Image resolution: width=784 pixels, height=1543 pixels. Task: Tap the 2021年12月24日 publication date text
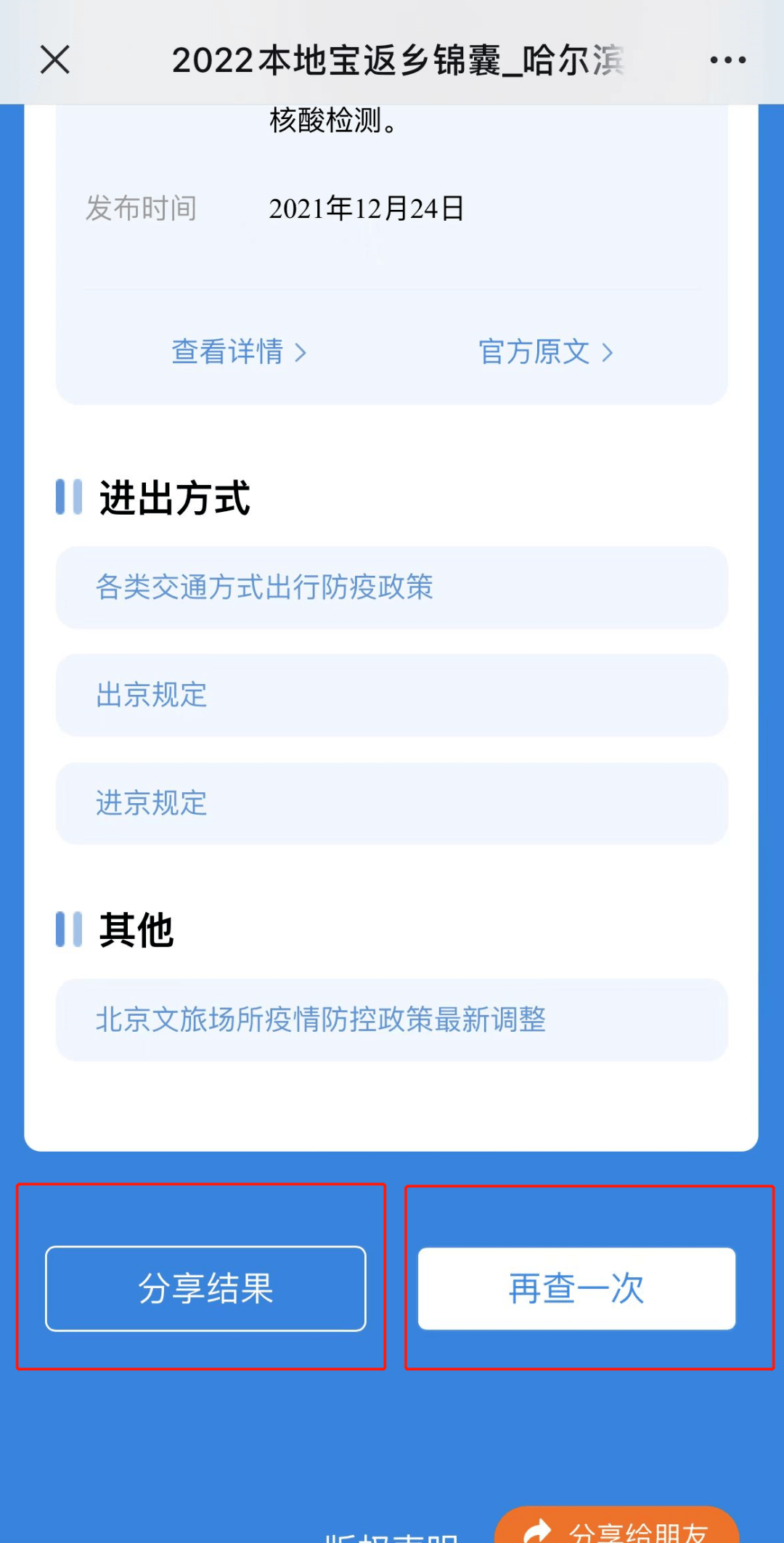point(366,210)
